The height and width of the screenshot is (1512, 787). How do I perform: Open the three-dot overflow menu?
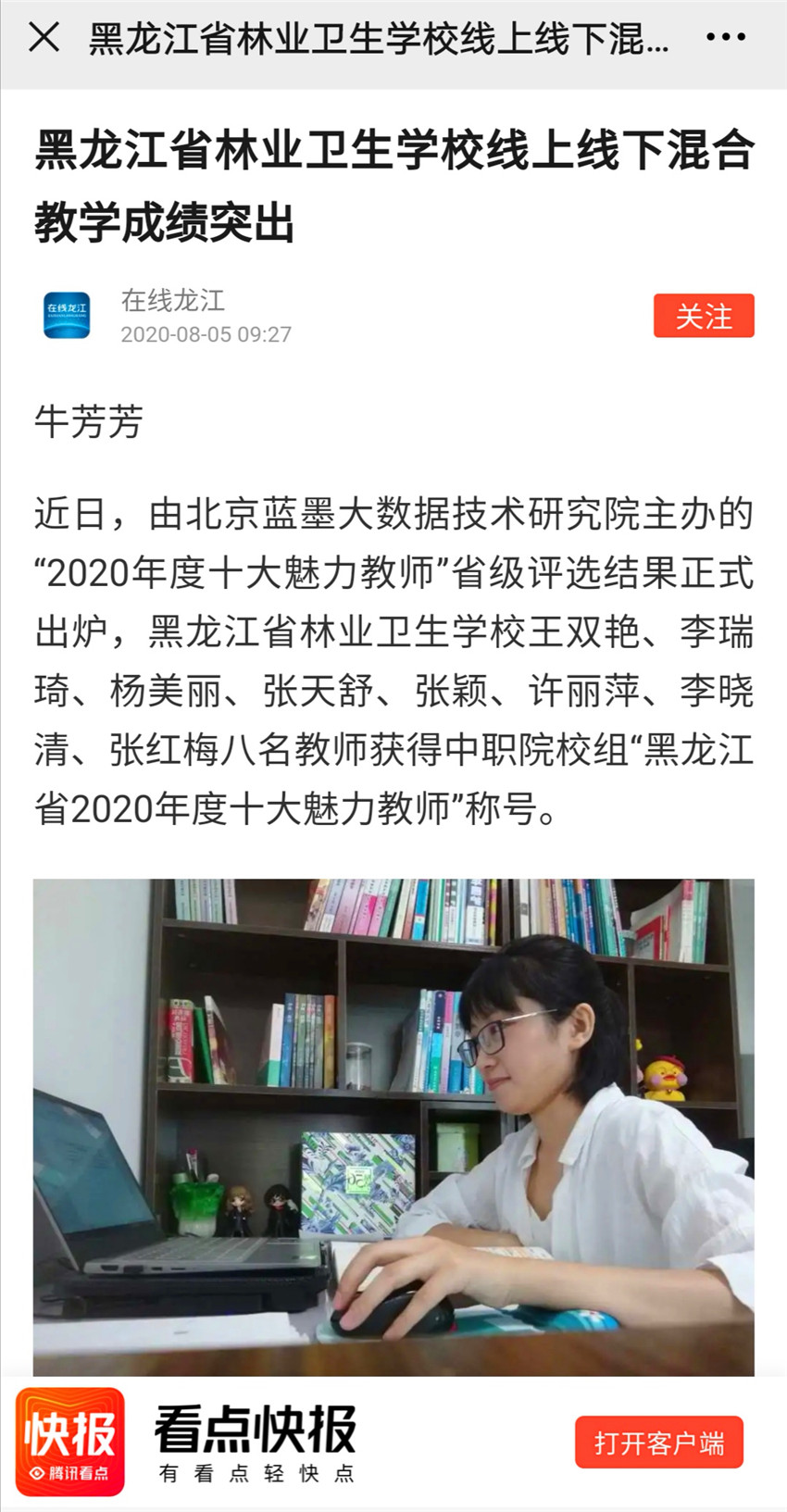pos(725,38)
